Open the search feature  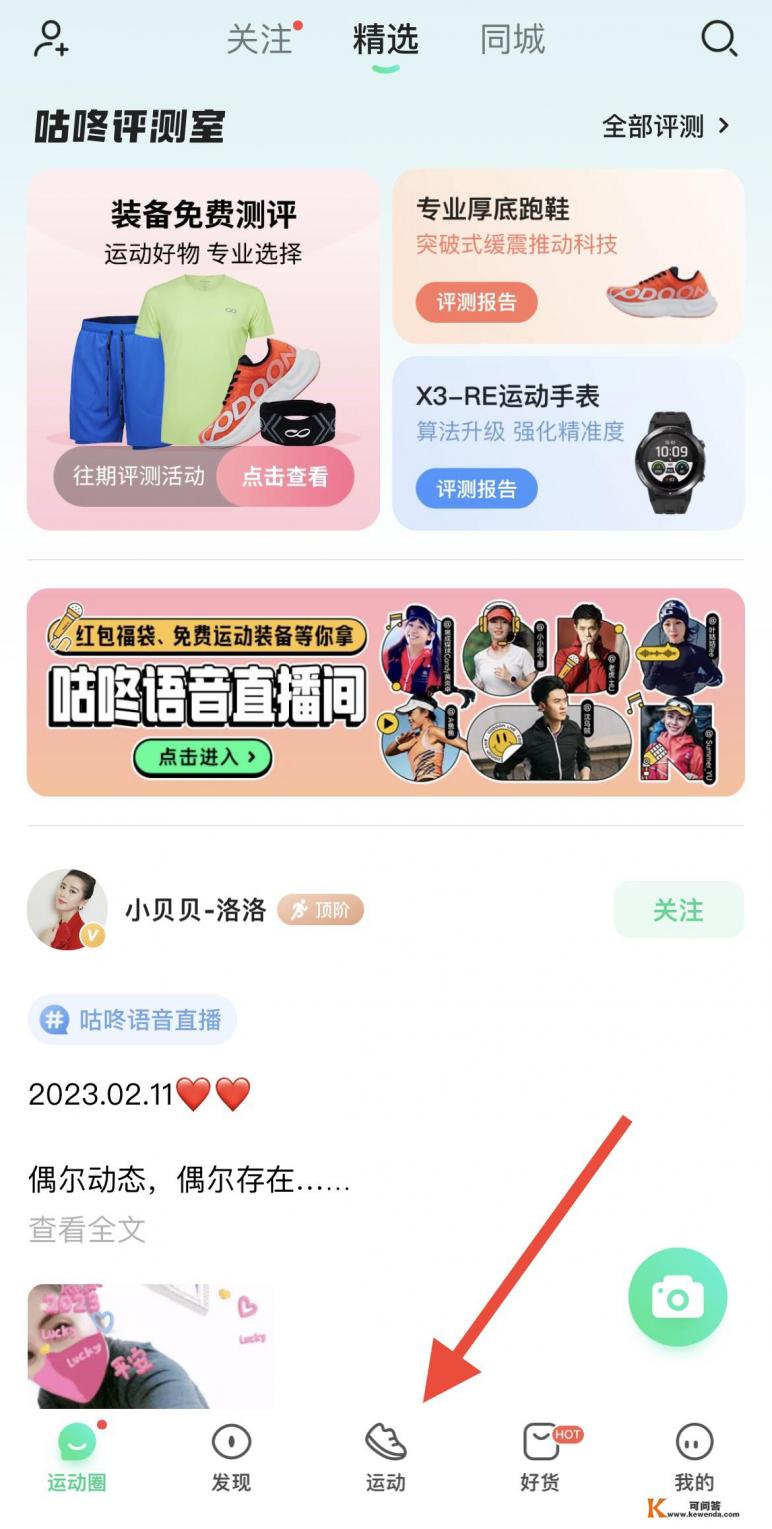tap(718, 40)
